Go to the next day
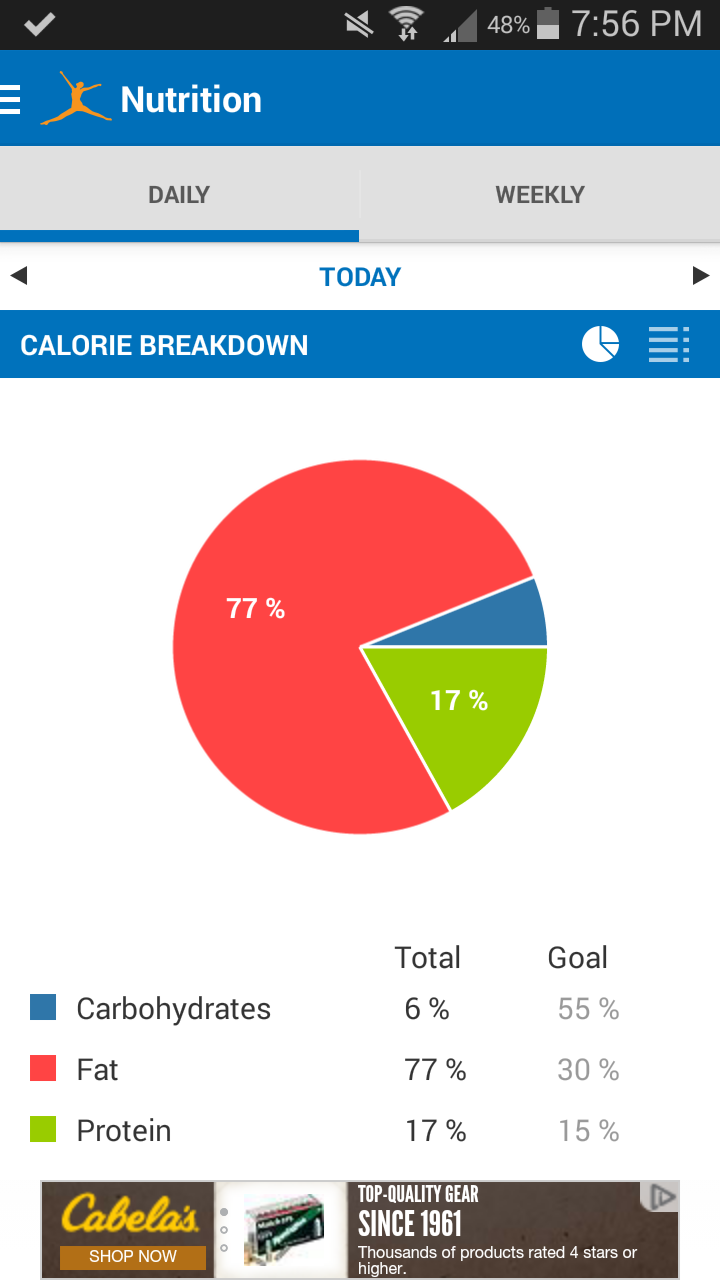This screenshot has height=1280, width=720. 701,276
